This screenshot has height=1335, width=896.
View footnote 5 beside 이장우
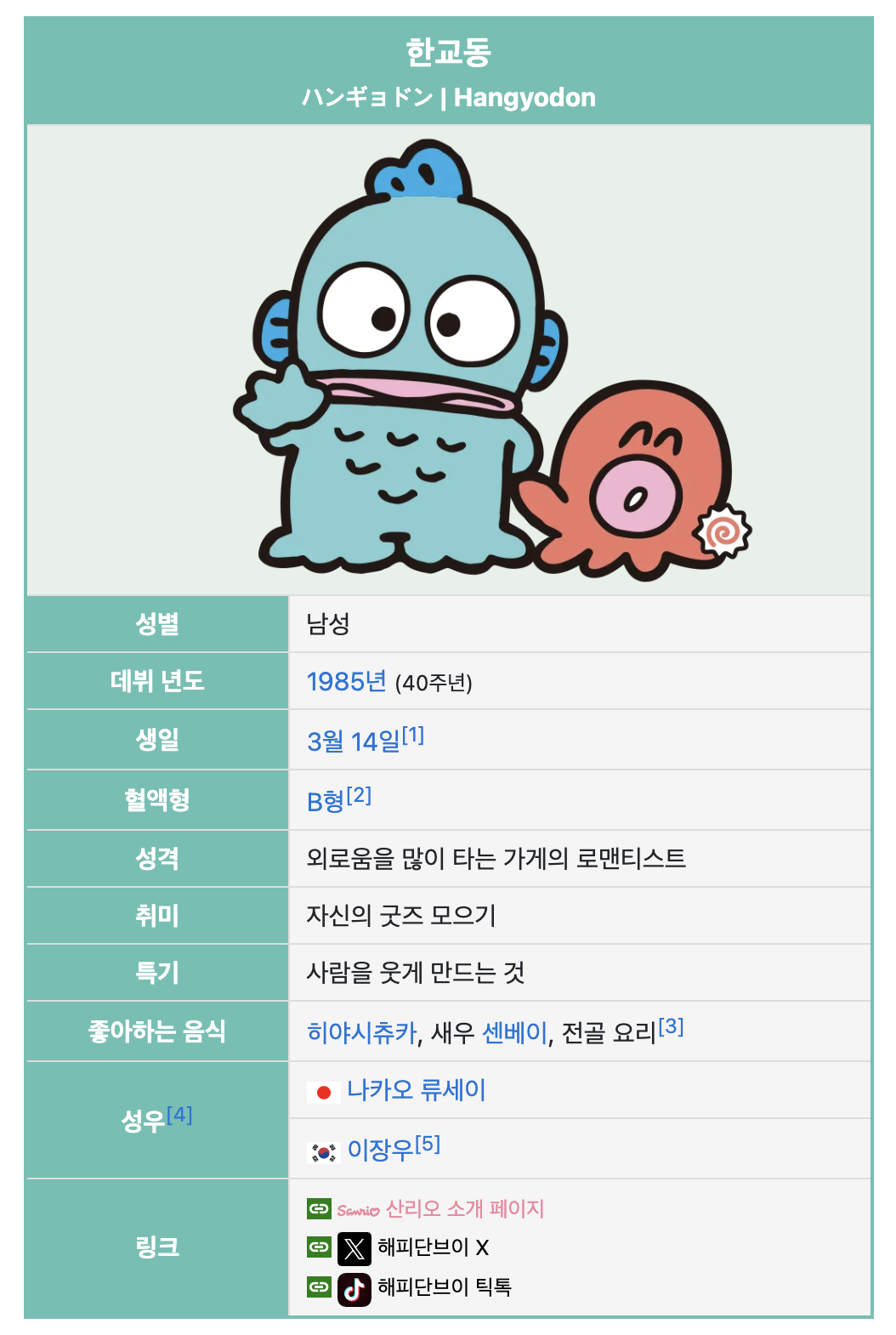tap(428, 1145)
